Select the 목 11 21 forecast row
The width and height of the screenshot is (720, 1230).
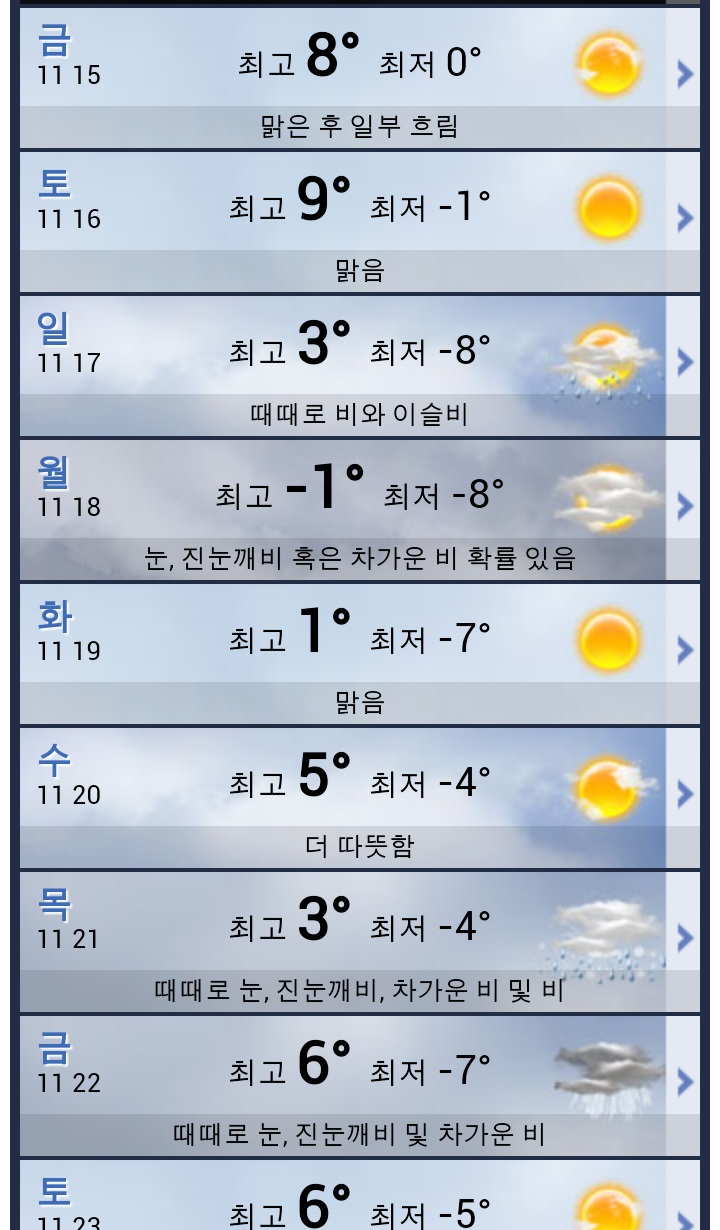360,940
